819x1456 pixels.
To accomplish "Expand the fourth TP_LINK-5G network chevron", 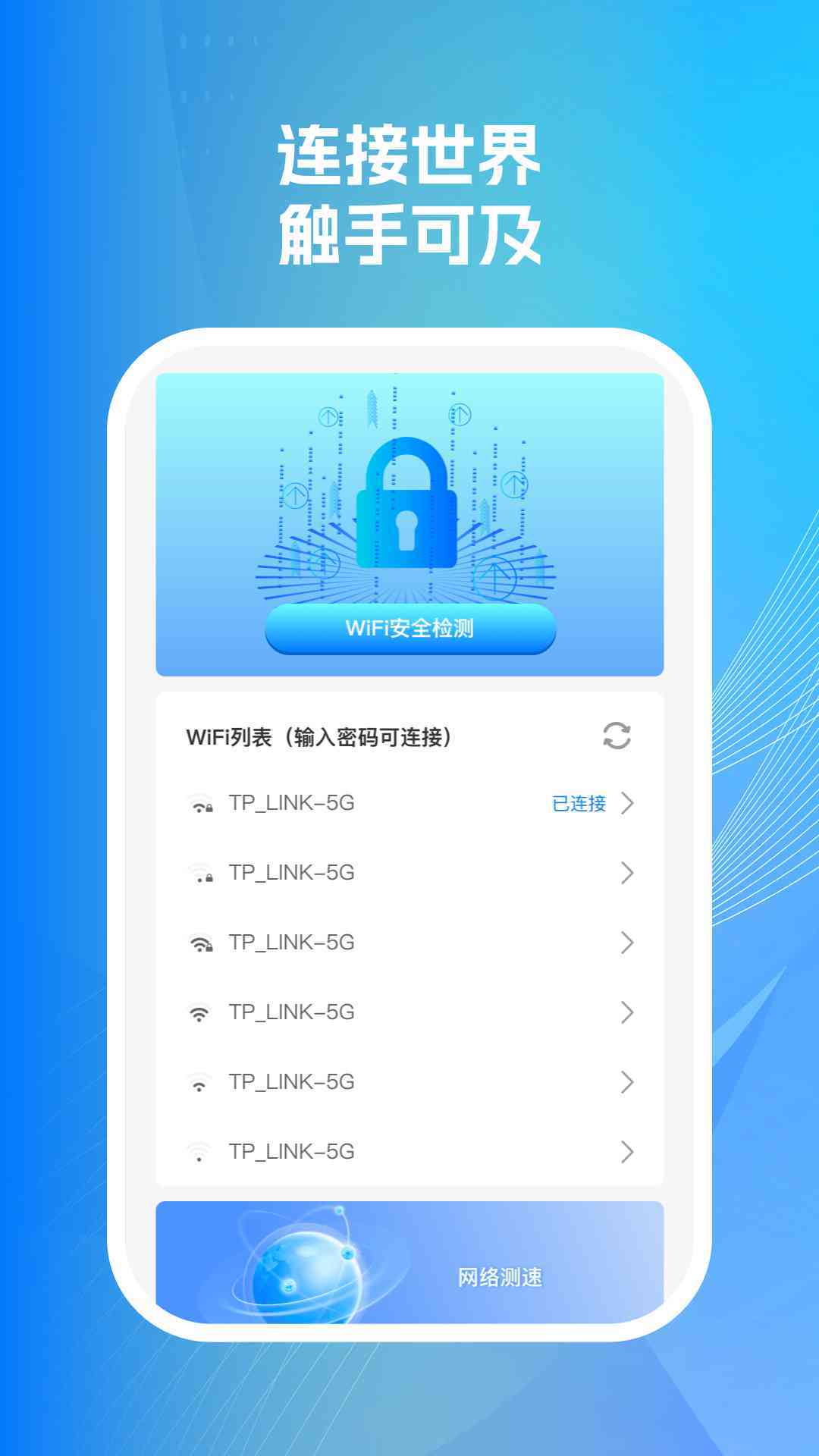I will coord(628,1012).
